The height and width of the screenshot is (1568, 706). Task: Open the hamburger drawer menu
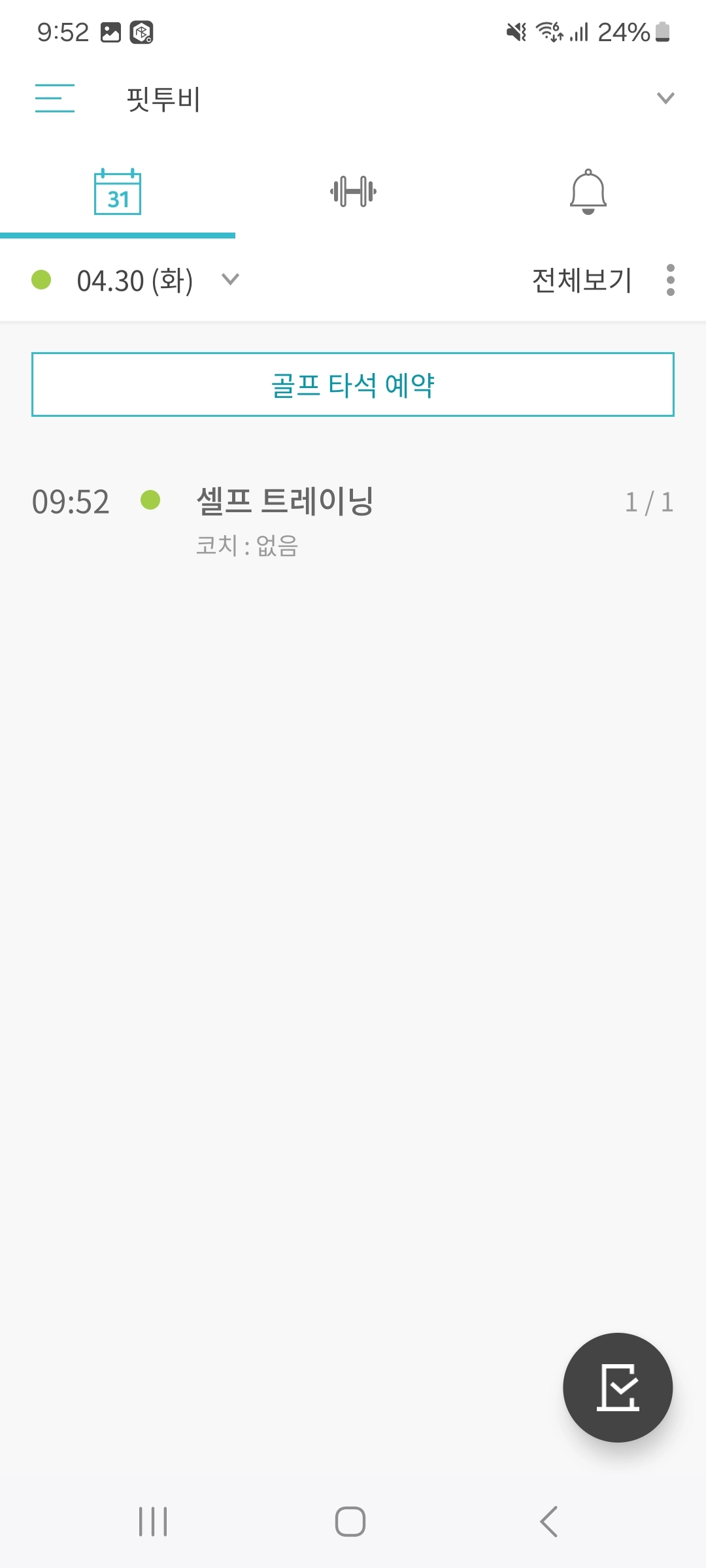(x=55, y=99)
